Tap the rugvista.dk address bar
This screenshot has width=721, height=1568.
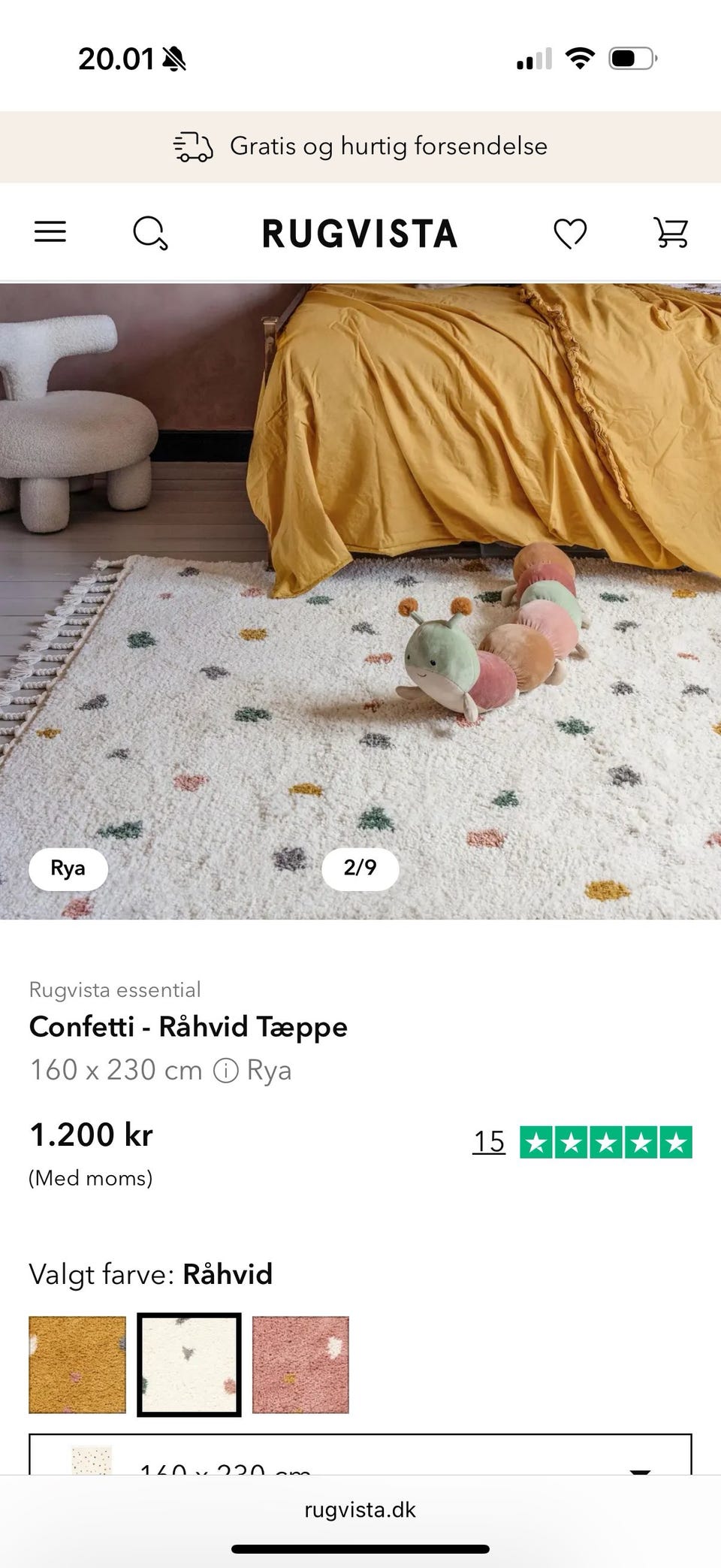click(x=360, y=1510)
